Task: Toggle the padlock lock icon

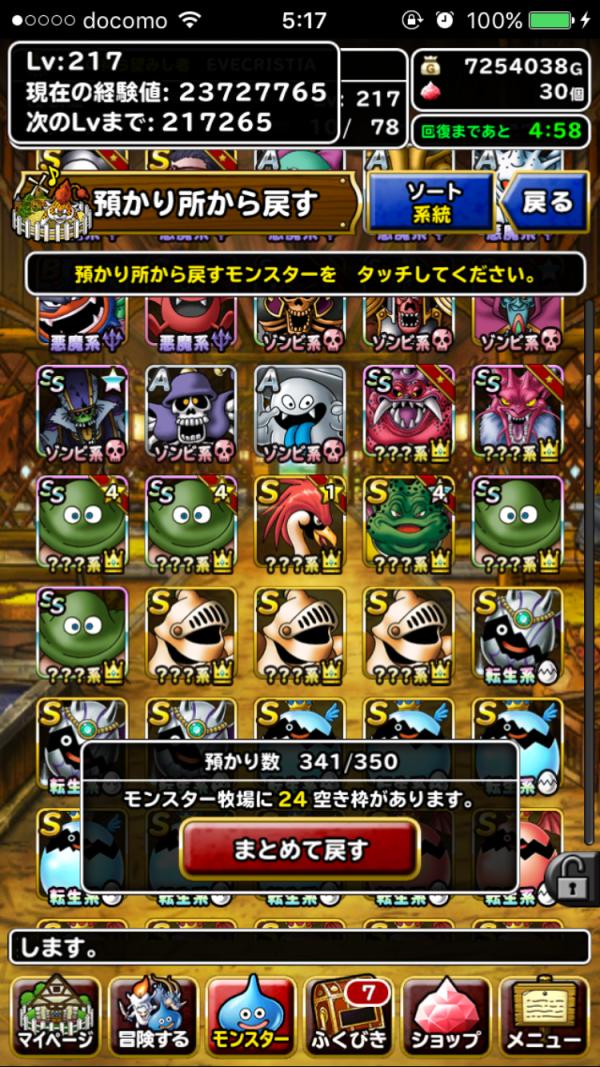Action: [x=571, y=880]
